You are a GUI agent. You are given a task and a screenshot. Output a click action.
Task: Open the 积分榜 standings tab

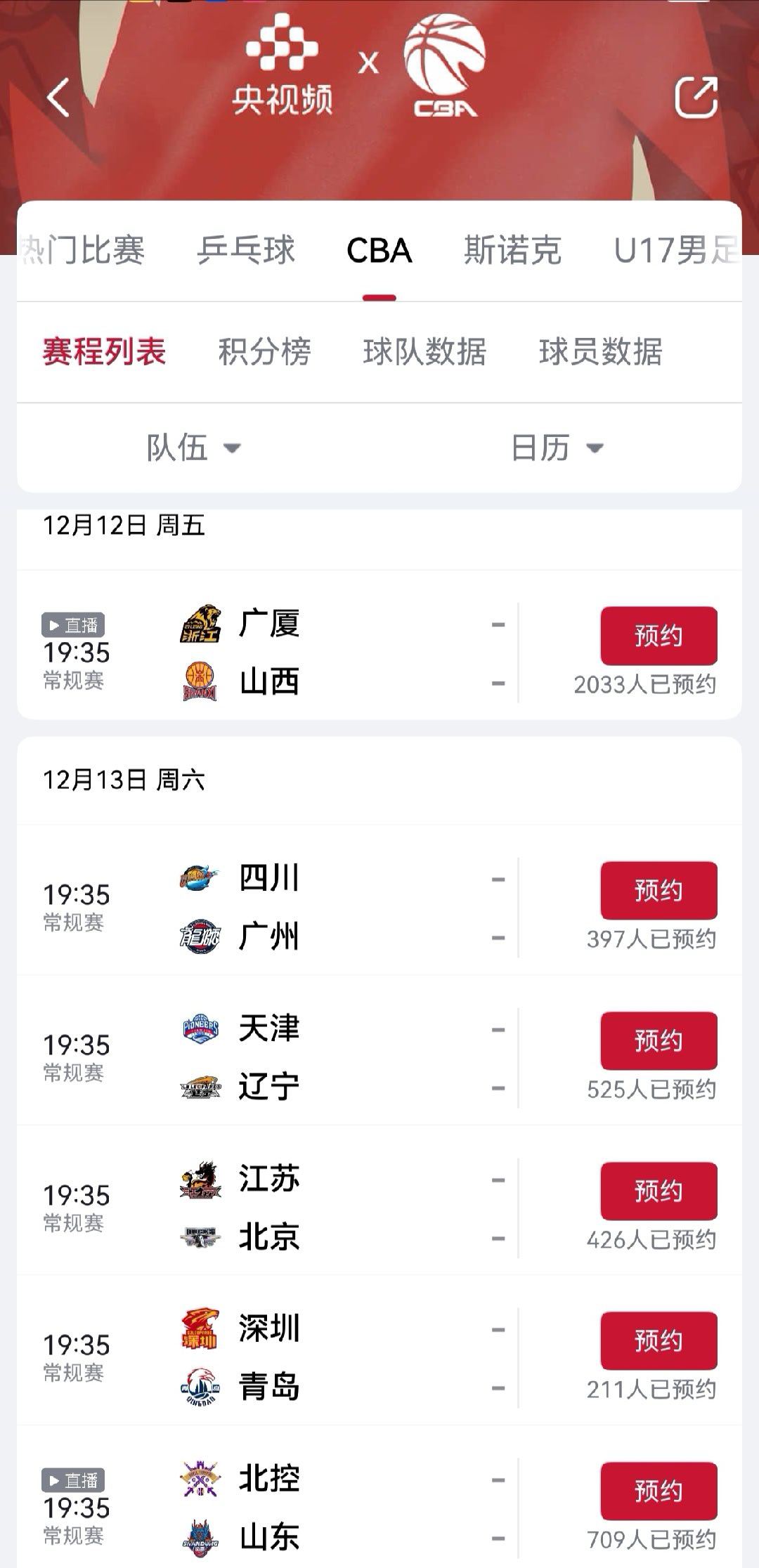pos(264,352)
